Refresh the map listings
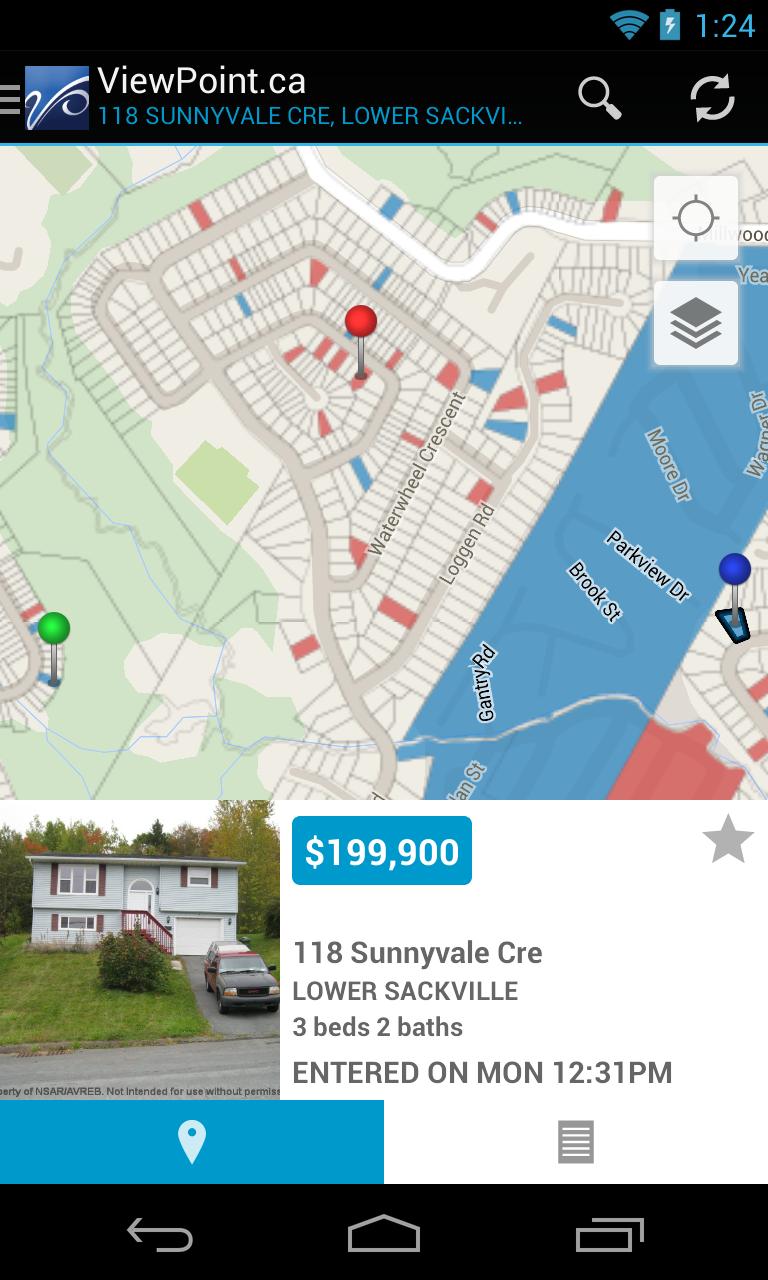 point(712,98)
